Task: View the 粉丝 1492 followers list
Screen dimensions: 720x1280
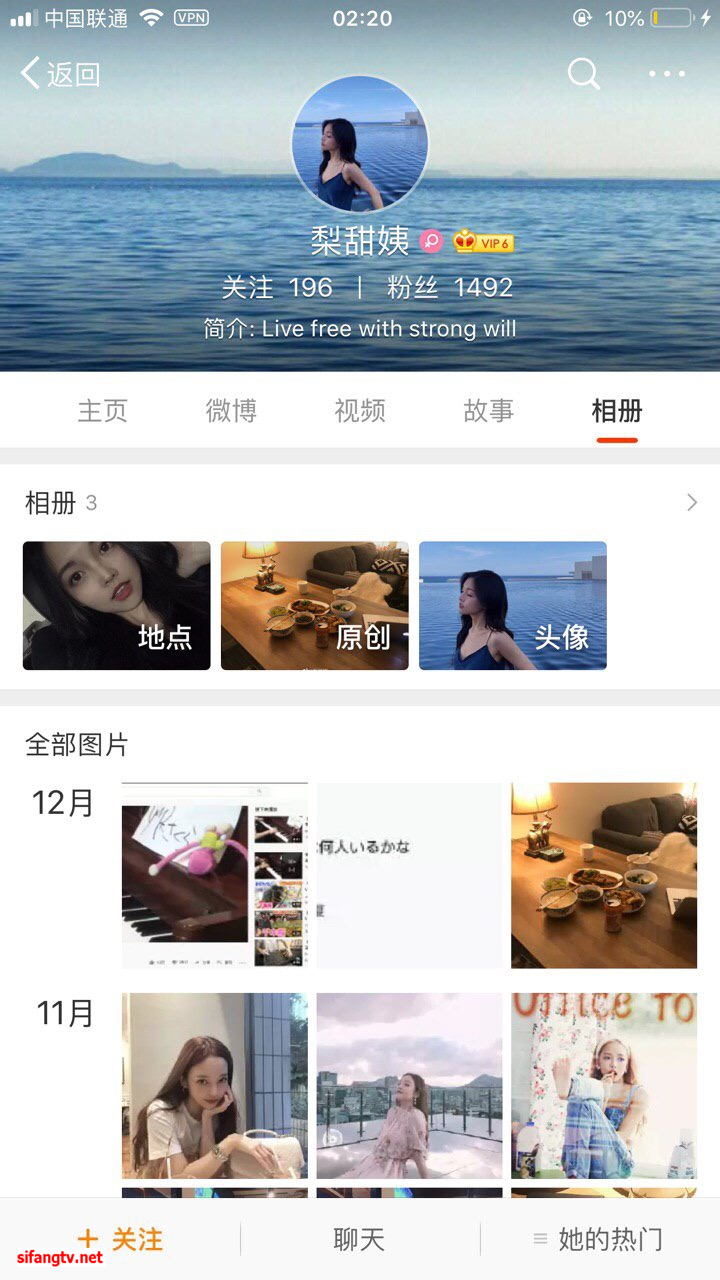Action: [x=450, y=288]
